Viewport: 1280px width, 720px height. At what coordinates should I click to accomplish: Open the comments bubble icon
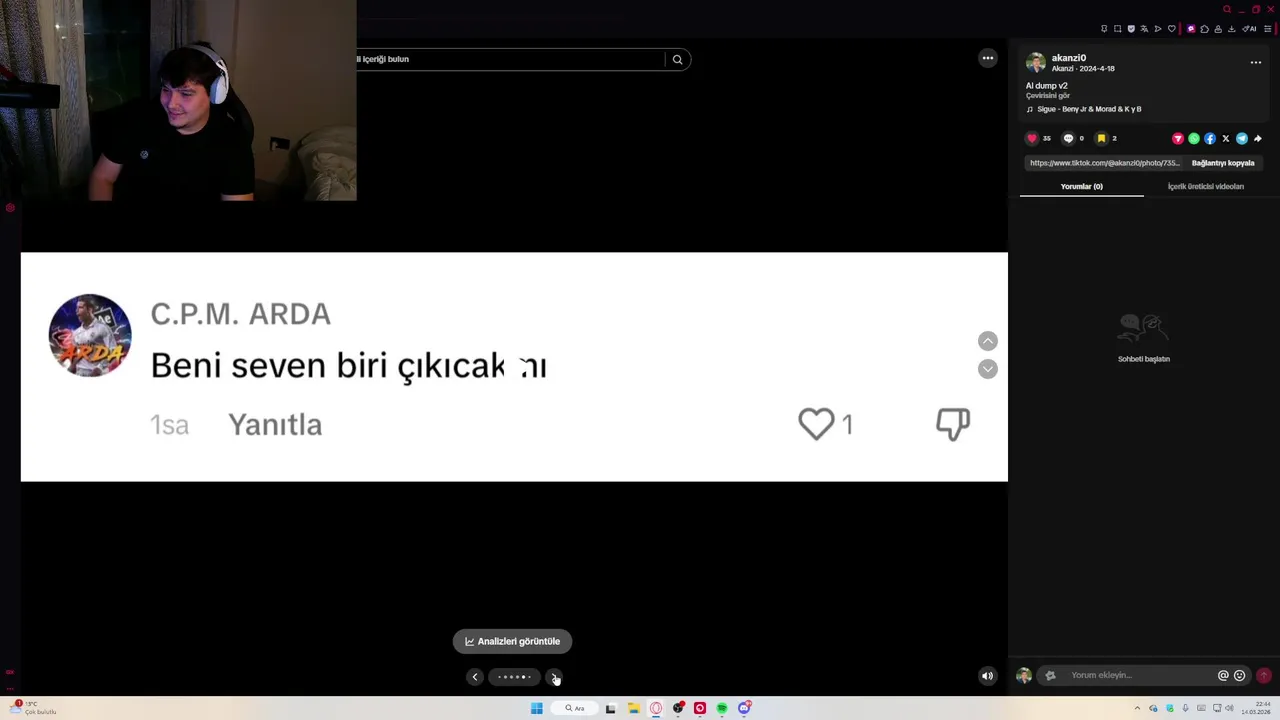[1068, 138]
